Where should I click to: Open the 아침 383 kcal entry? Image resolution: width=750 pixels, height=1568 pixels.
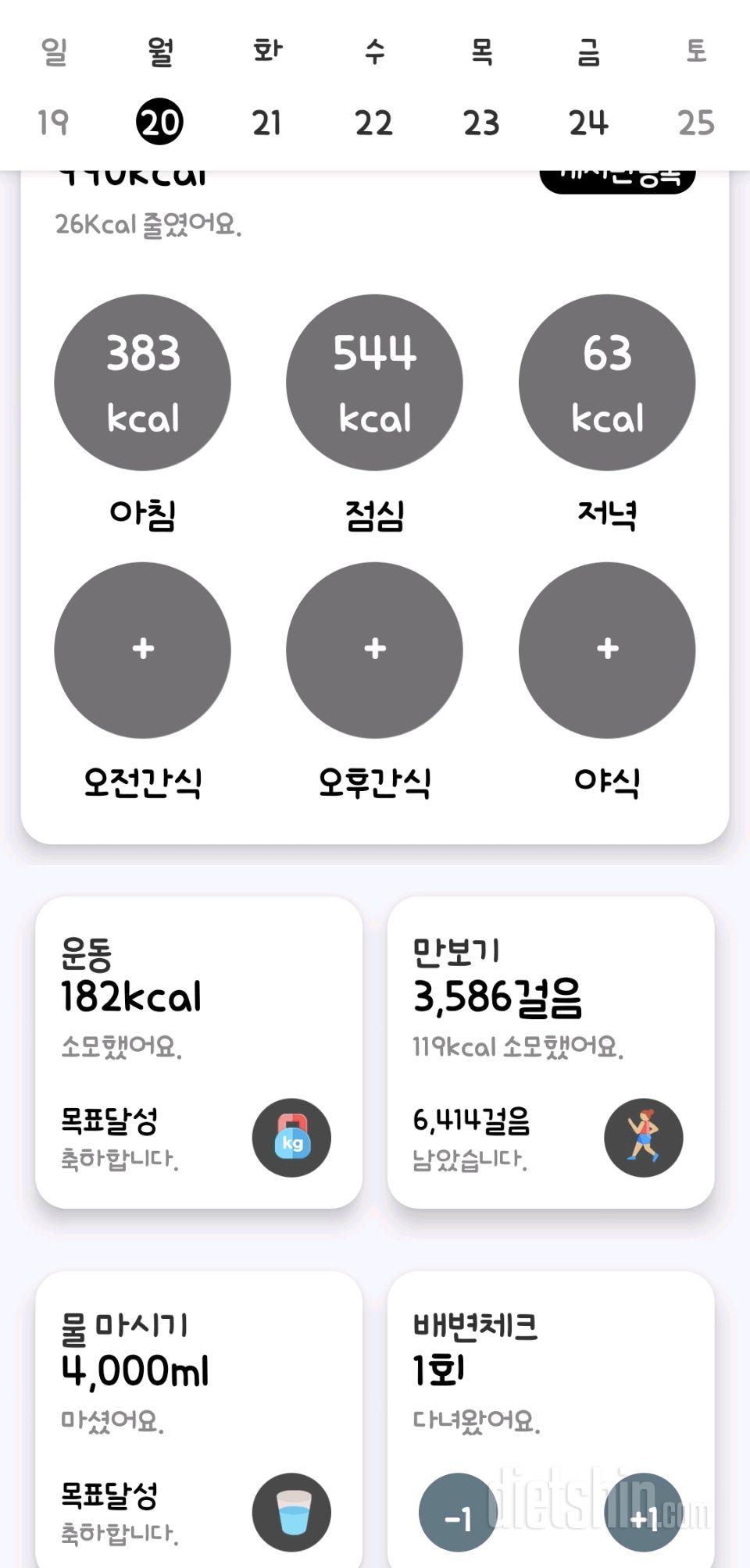pyautogui.click(x=142, y=383)
